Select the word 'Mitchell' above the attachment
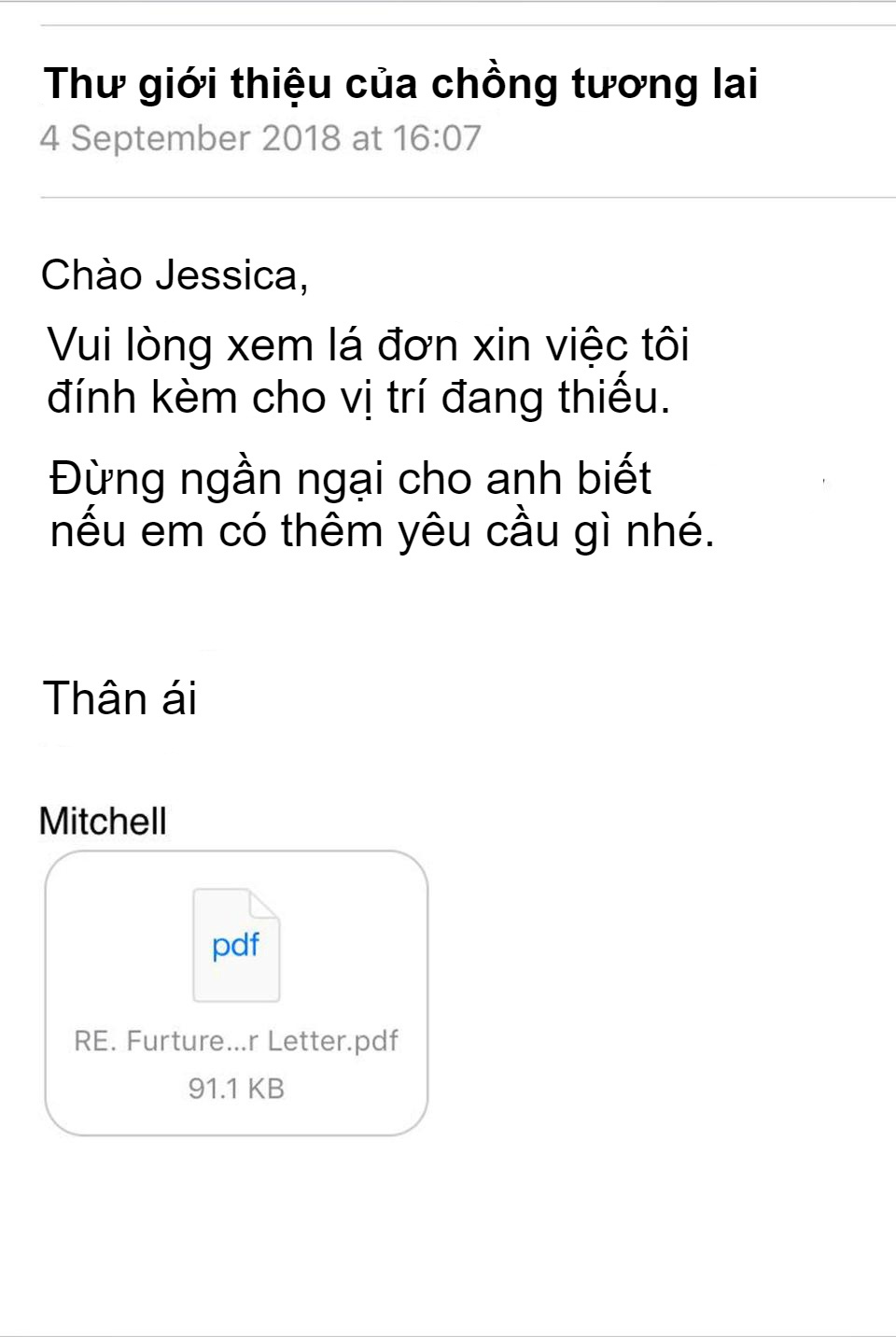This screenshot has height=1337, width=896. 103,821
